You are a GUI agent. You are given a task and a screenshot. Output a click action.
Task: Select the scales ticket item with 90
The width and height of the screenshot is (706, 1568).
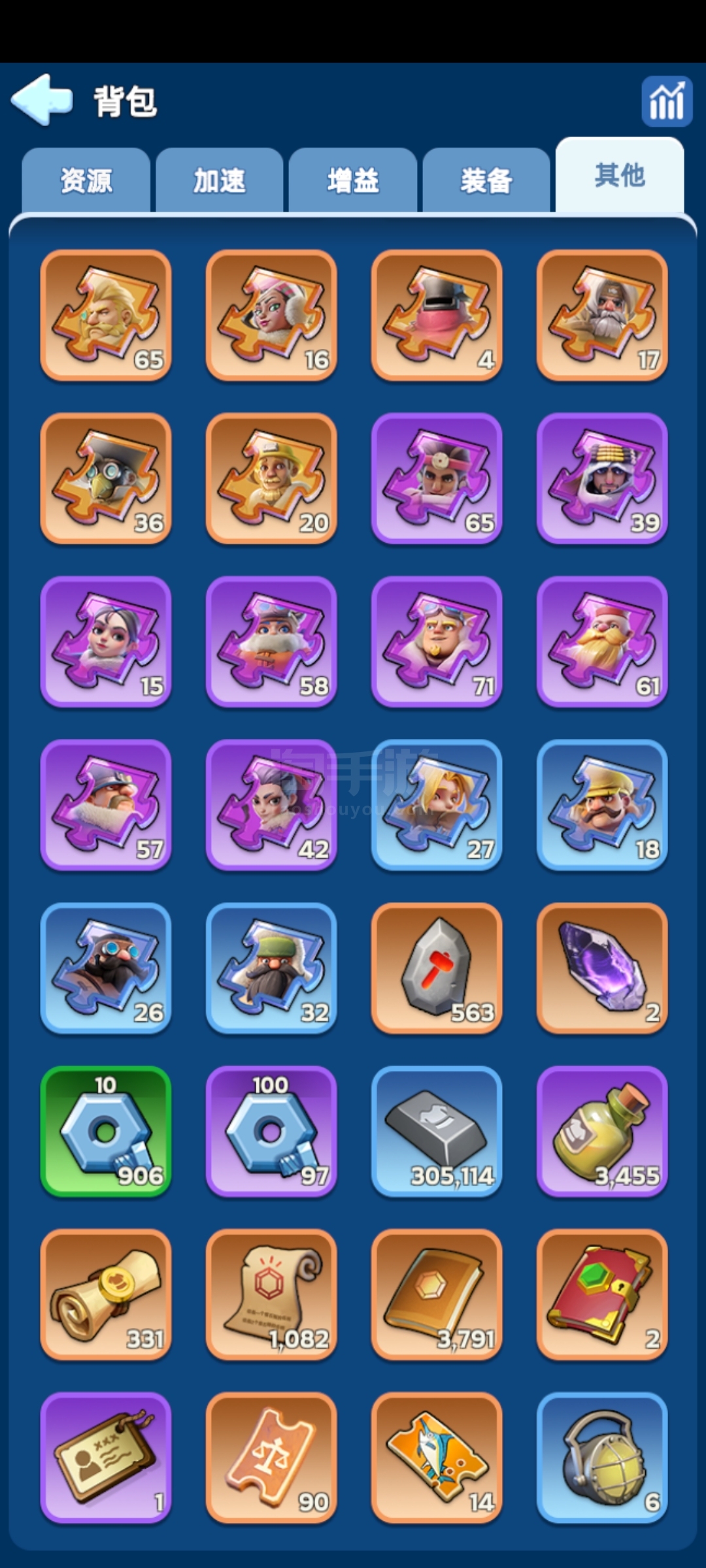[271, 1458]
